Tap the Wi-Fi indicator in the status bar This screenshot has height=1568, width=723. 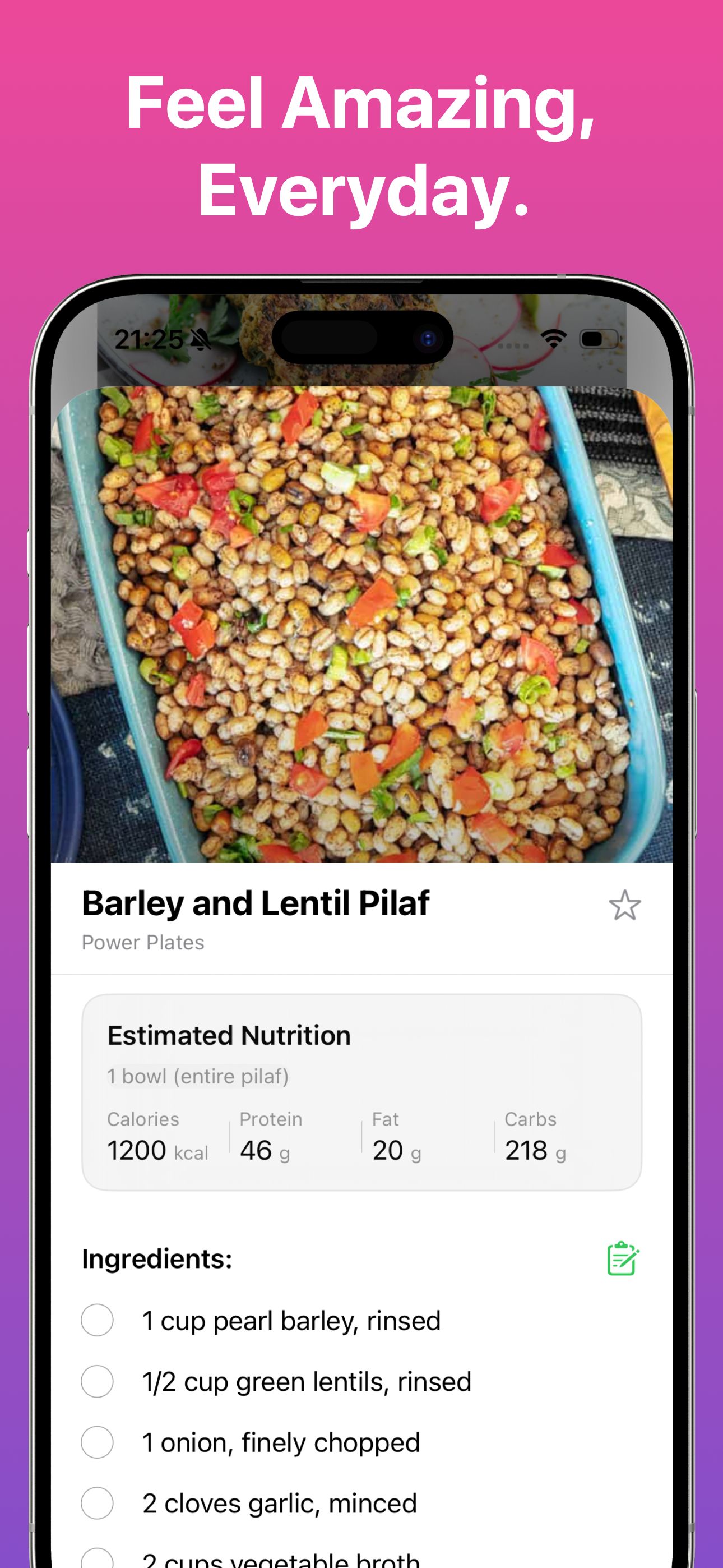click(x=554, y=337)
